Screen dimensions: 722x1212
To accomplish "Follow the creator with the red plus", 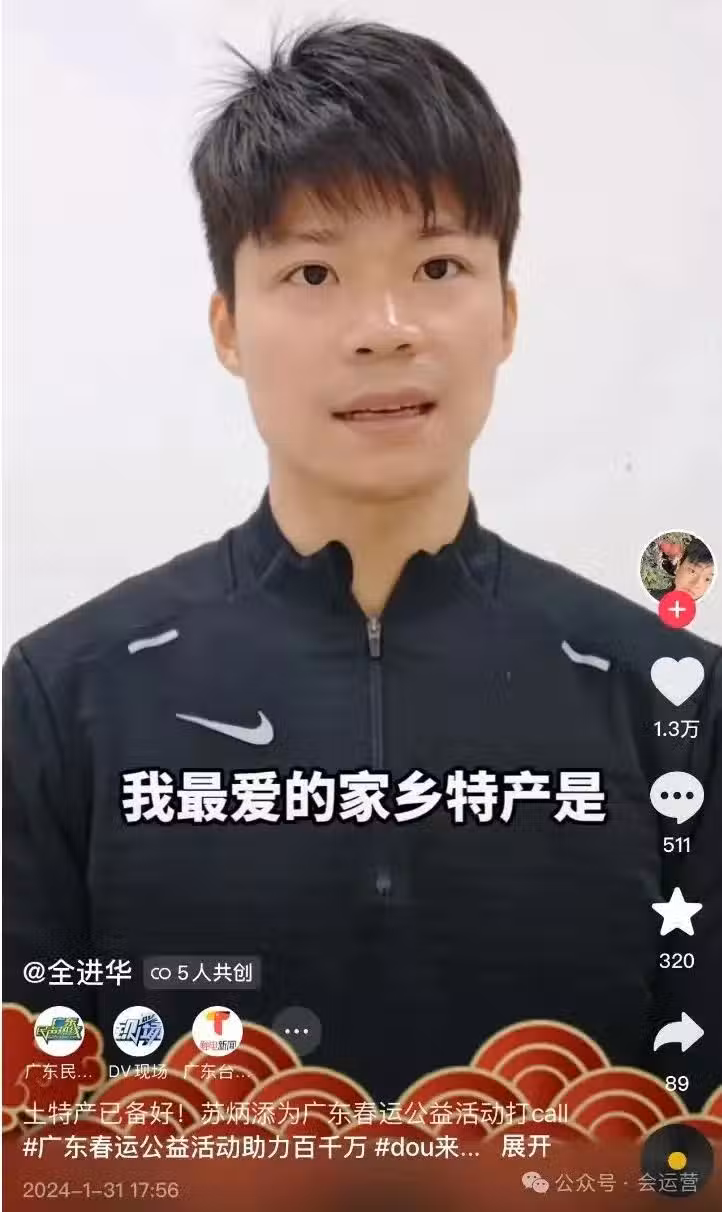I will coord(677,609).
